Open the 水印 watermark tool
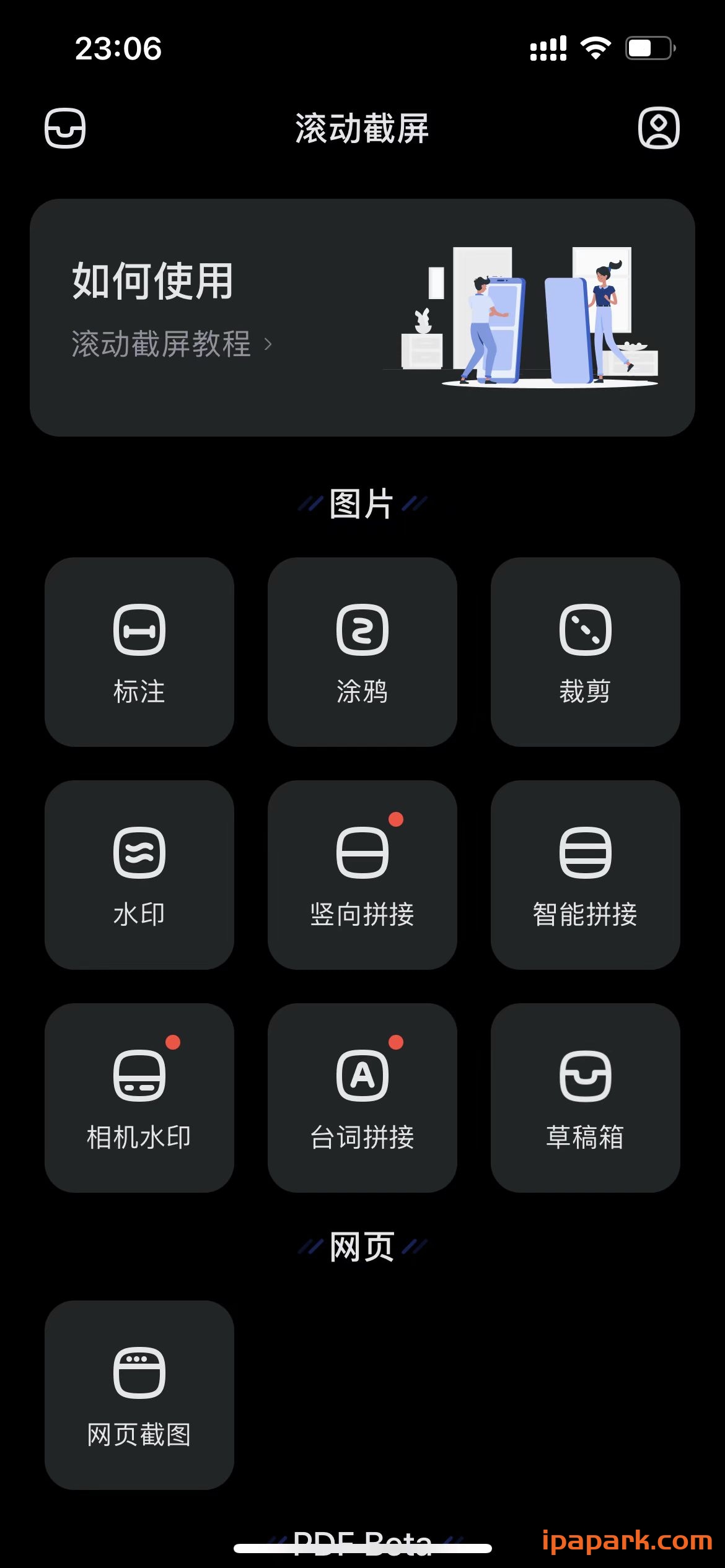Screen dimensions: 725x1568 point(139,873)
